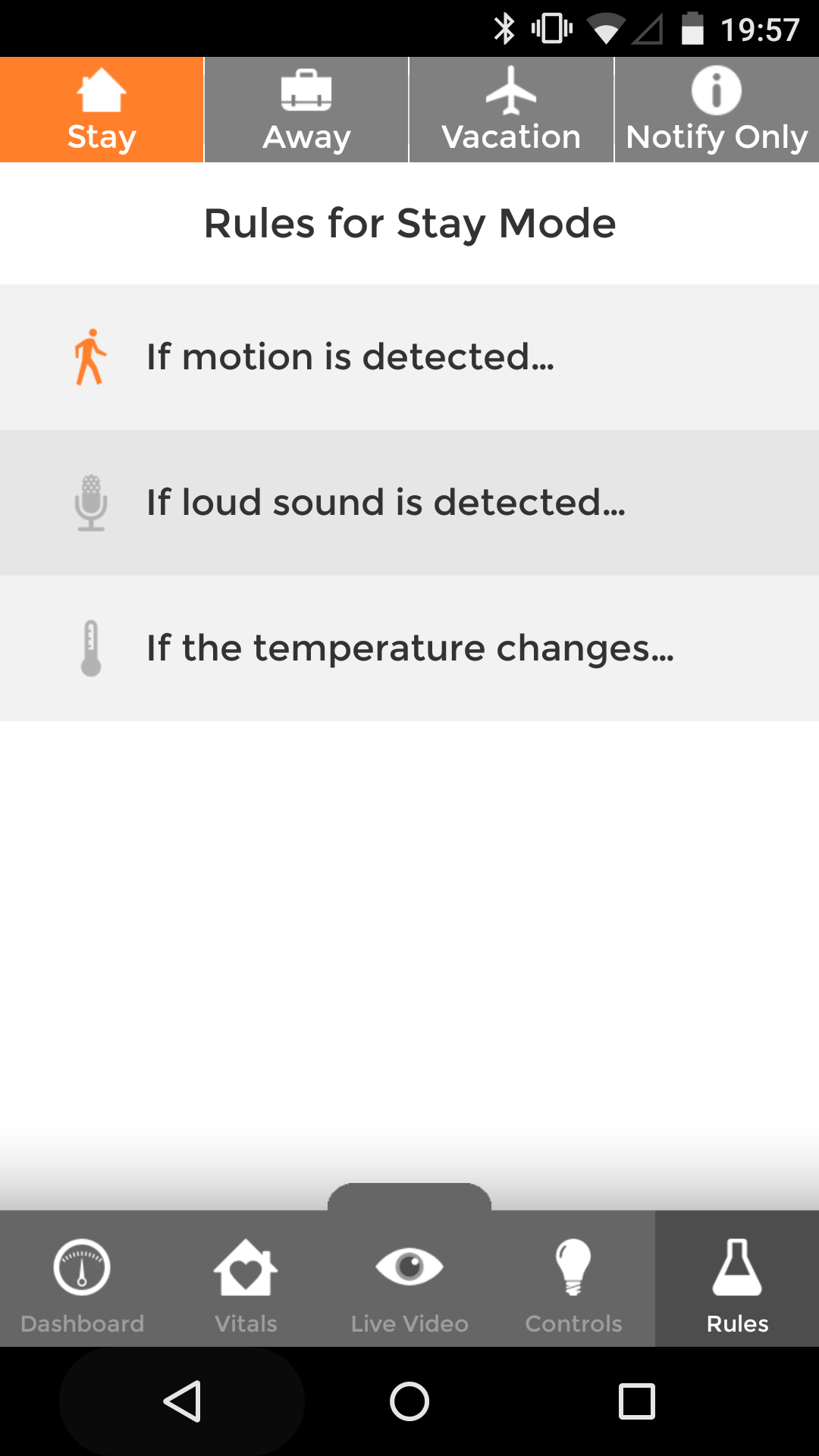Screen dimensions: 819x1456
Task: Go back using the system back button
Action: pos(182,1401)
